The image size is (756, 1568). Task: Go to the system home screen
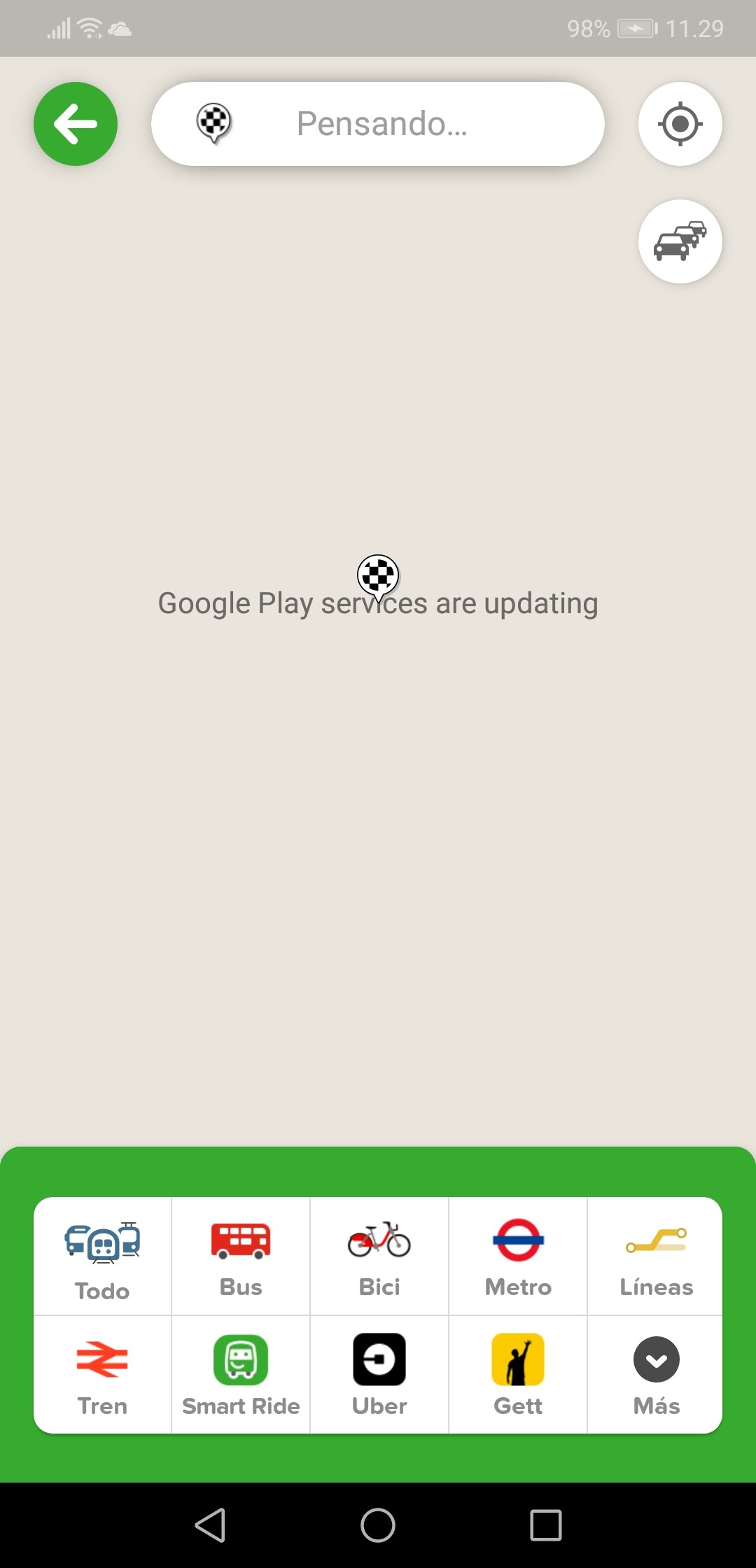[378, 1525]
